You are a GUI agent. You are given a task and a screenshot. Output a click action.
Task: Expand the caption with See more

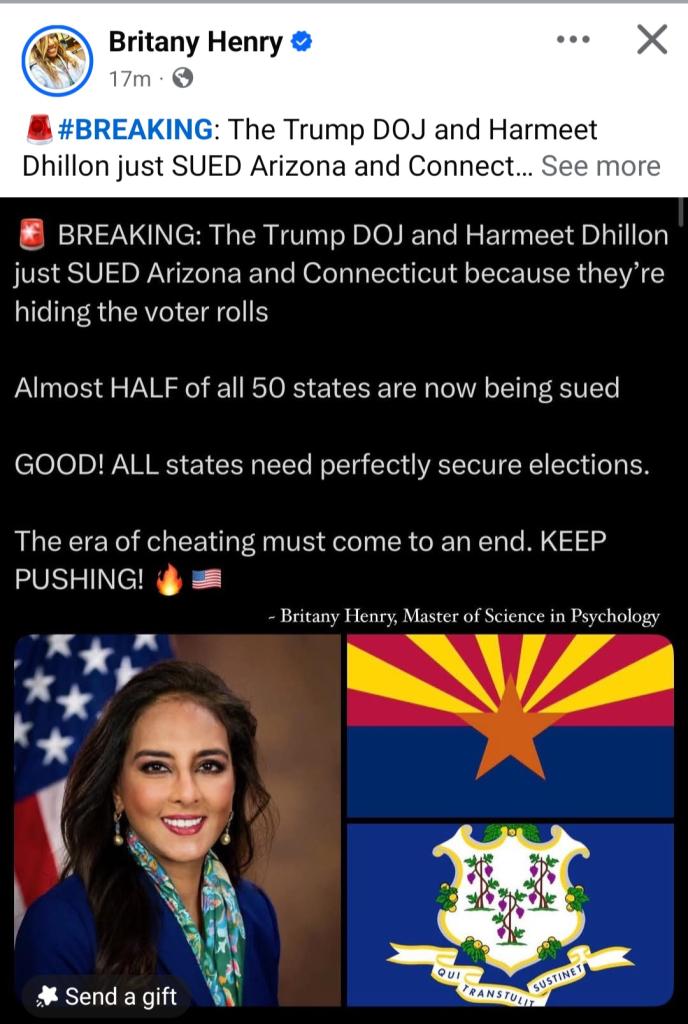click(x=600, y=166)
